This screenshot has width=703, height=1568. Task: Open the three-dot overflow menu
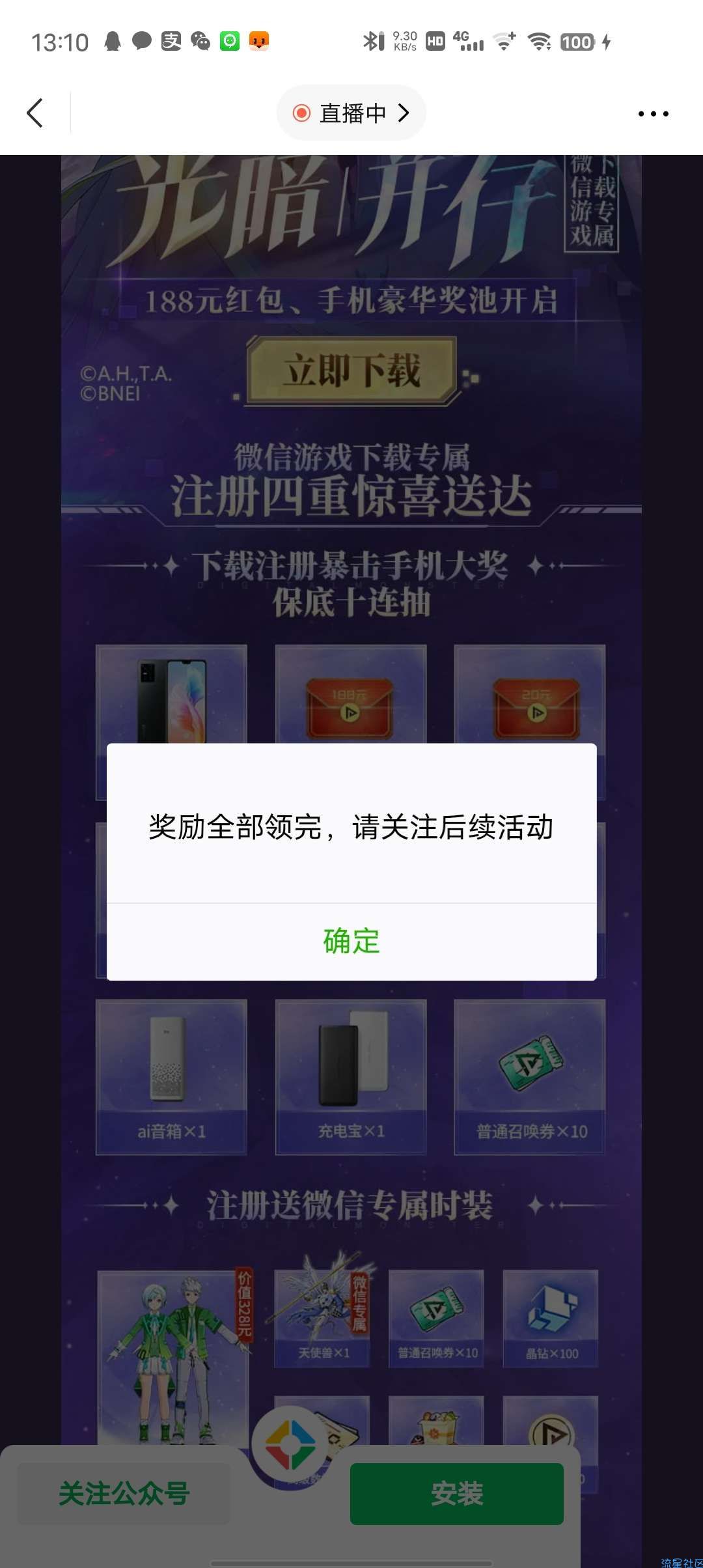click(x=653, y=114)
